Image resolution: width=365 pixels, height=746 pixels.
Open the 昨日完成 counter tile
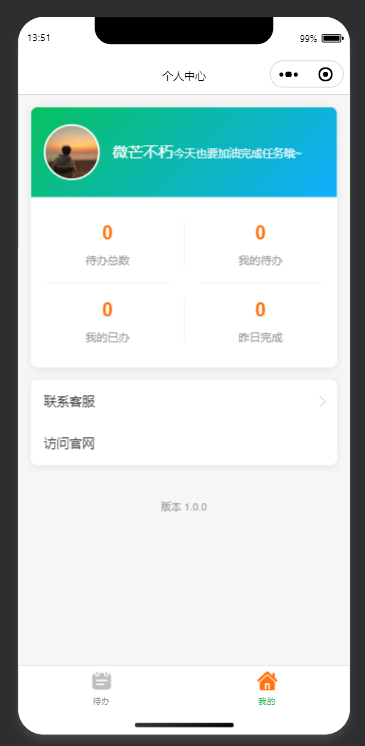pos(260,321)
